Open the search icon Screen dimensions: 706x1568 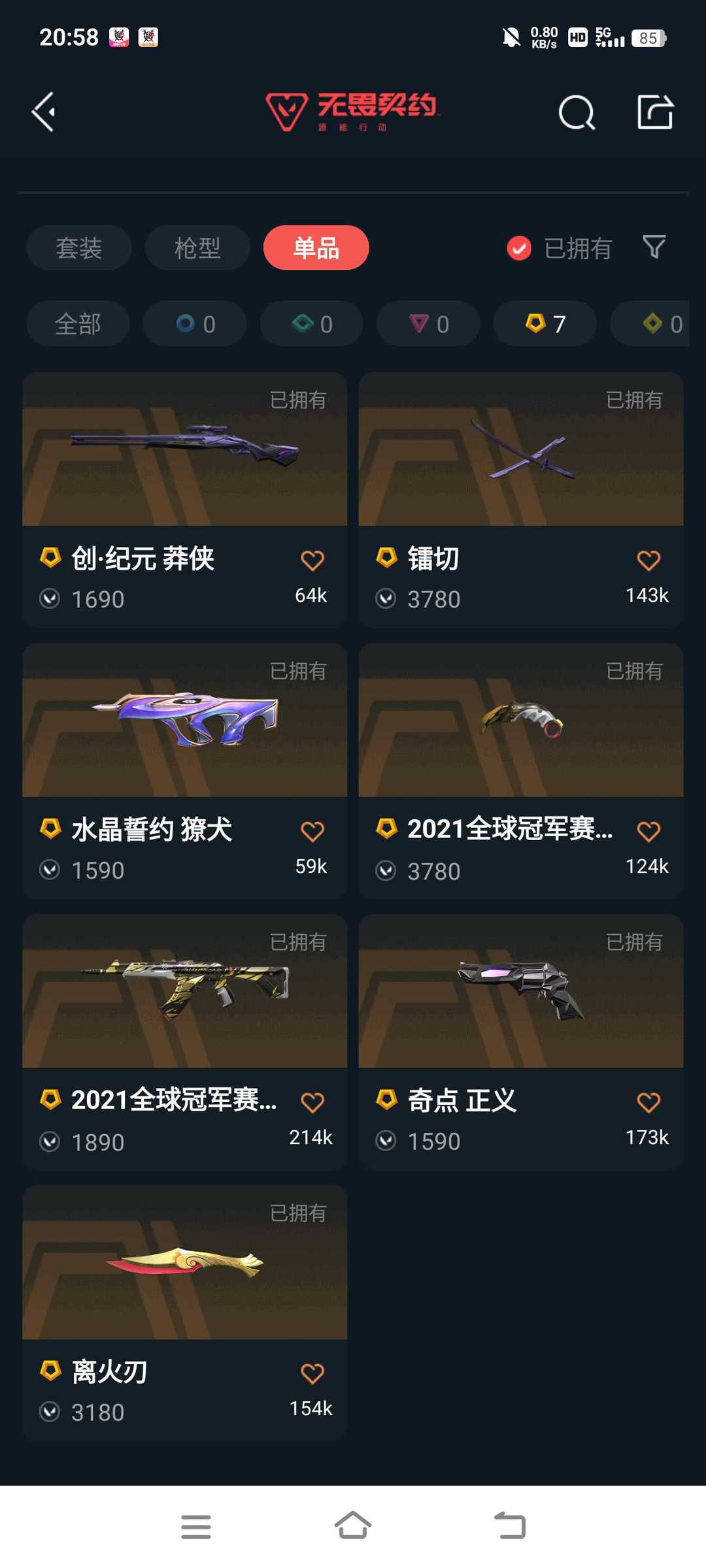577,112
